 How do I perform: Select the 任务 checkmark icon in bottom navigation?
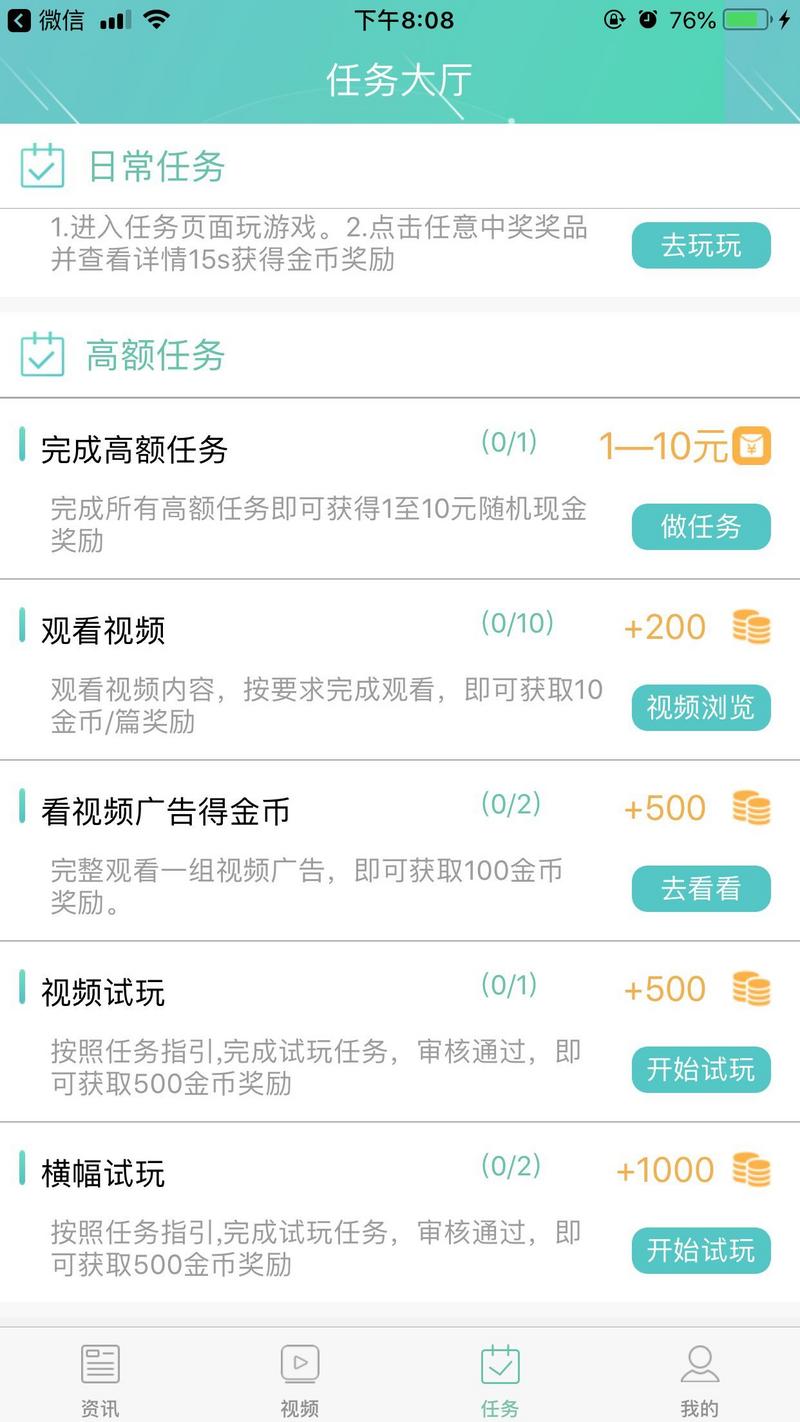[502, 1362]
